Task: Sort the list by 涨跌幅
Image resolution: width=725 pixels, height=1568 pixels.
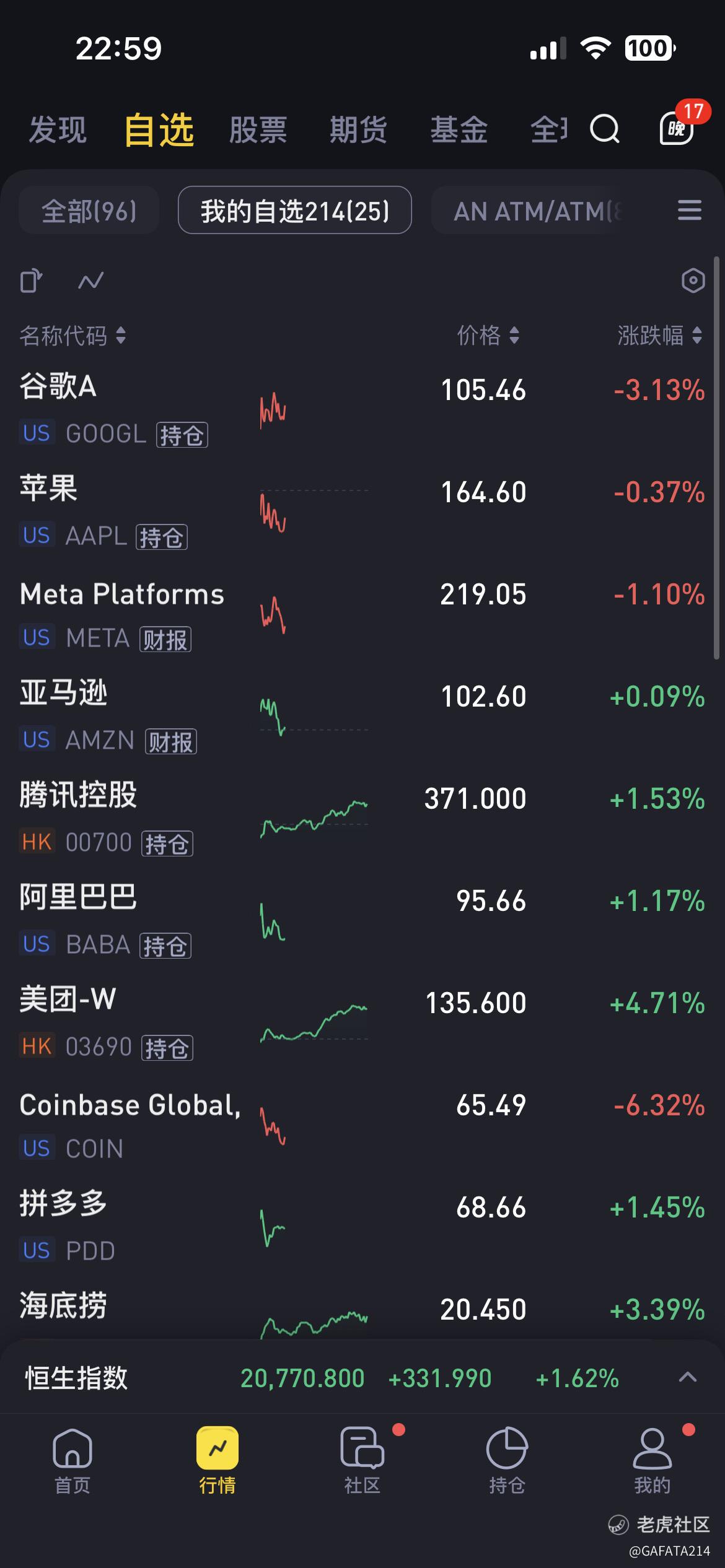Action: point(659,336)
